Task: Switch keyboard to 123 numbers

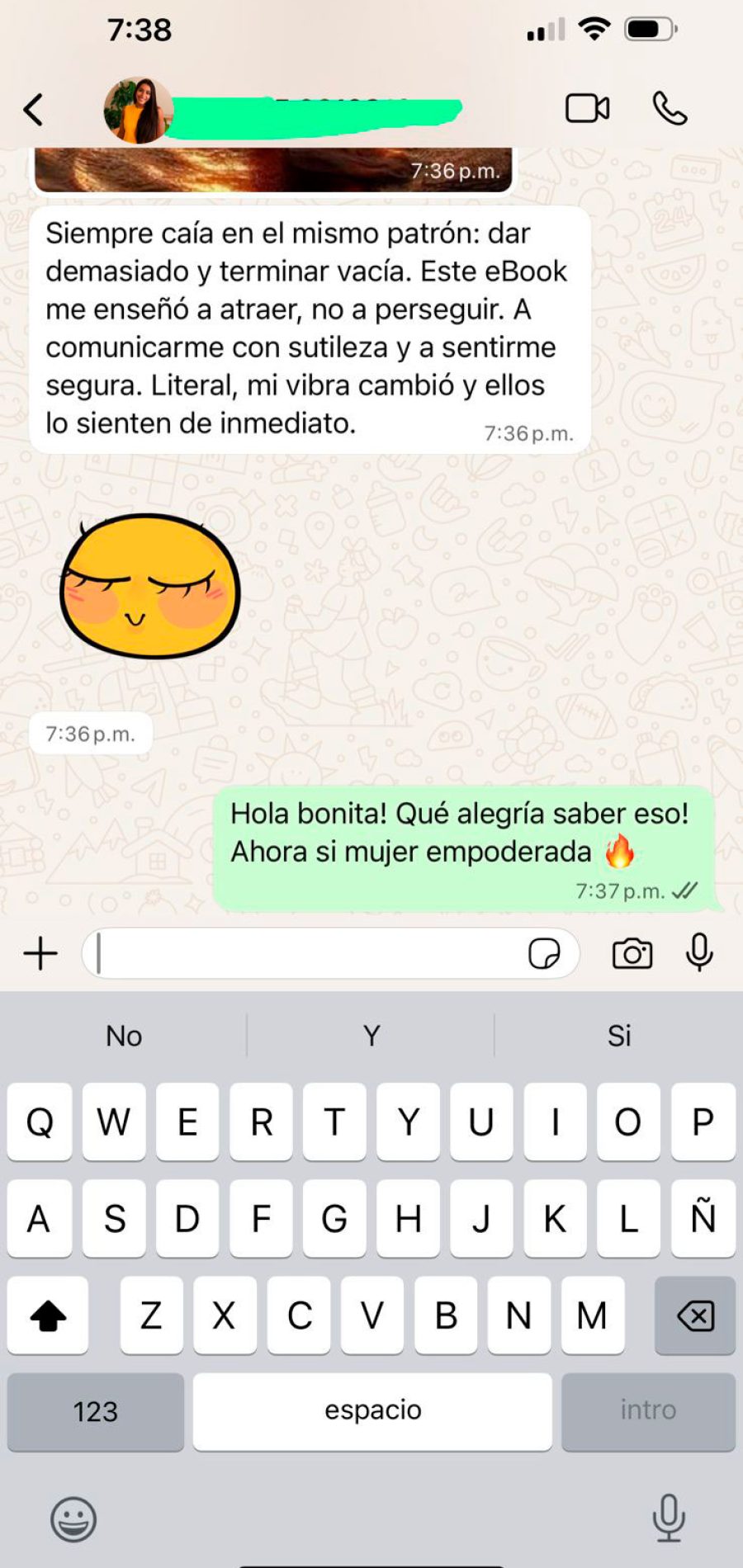Action: pyautogui.click(x=96, y=1411)
